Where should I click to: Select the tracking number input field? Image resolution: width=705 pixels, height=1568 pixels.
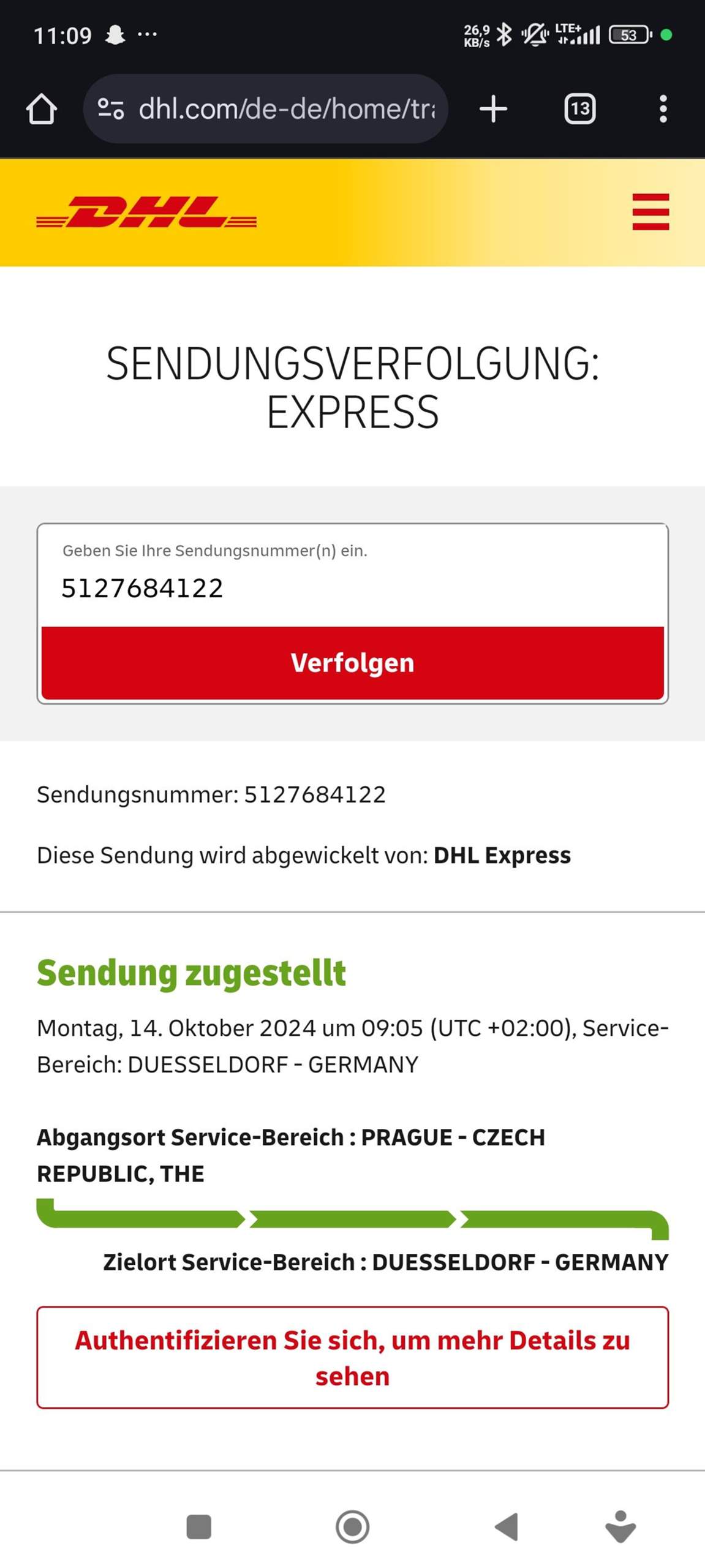[x=352, y=587]
